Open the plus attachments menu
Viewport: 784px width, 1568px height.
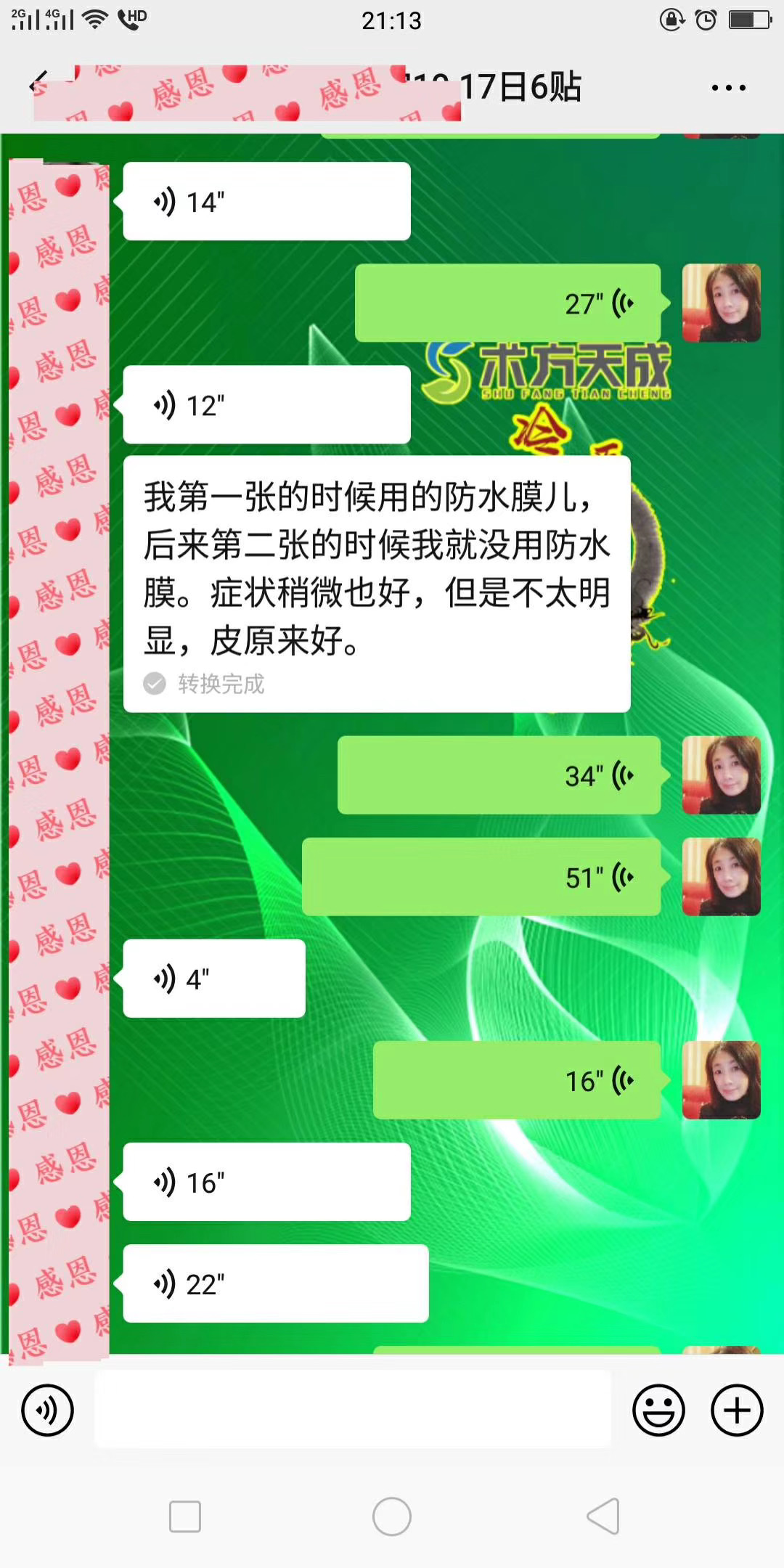coord(737,1410)
